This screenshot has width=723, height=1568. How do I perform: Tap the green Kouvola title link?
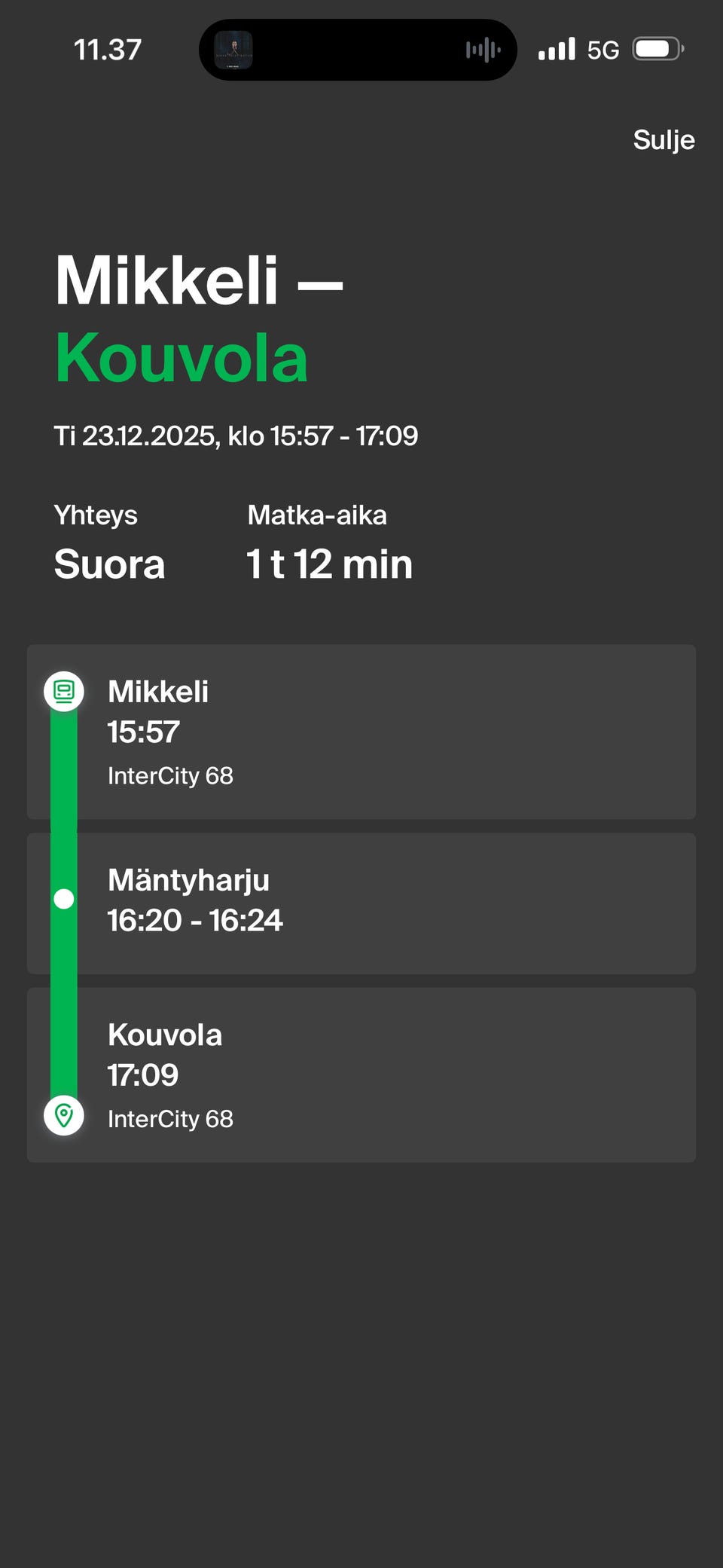[182, 360]
